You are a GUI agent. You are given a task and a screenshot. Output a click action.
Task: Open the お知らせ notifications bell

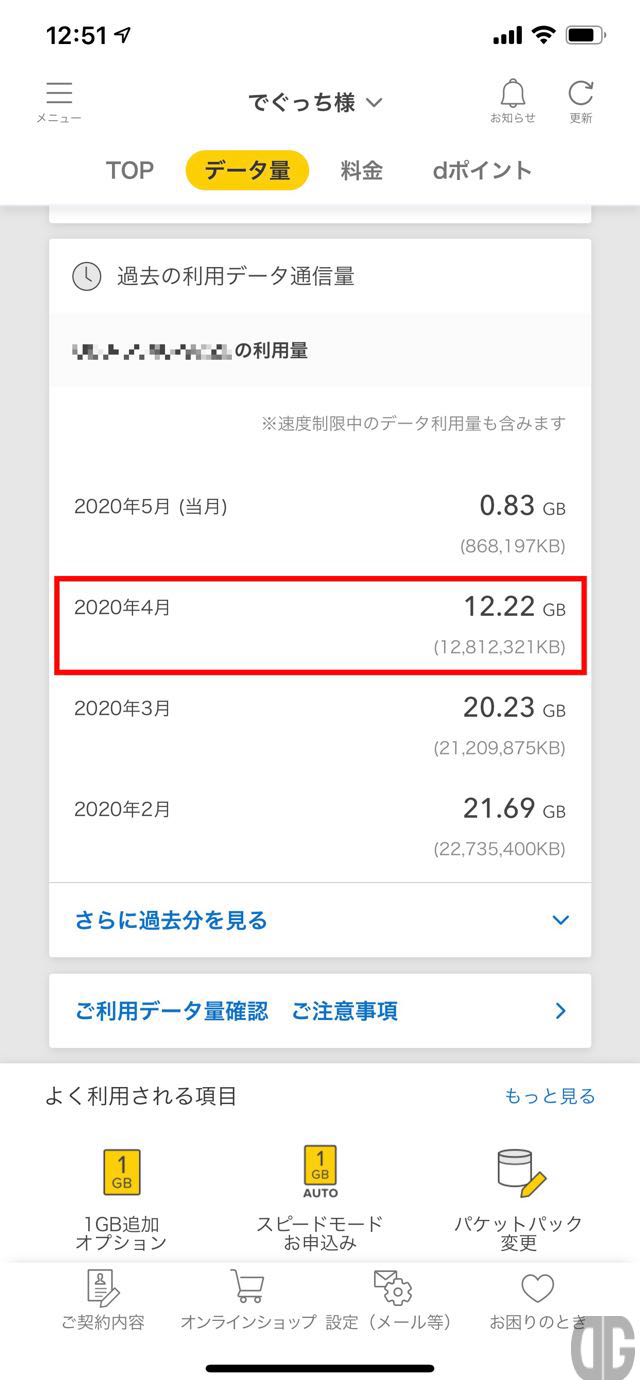coord(512,102)
